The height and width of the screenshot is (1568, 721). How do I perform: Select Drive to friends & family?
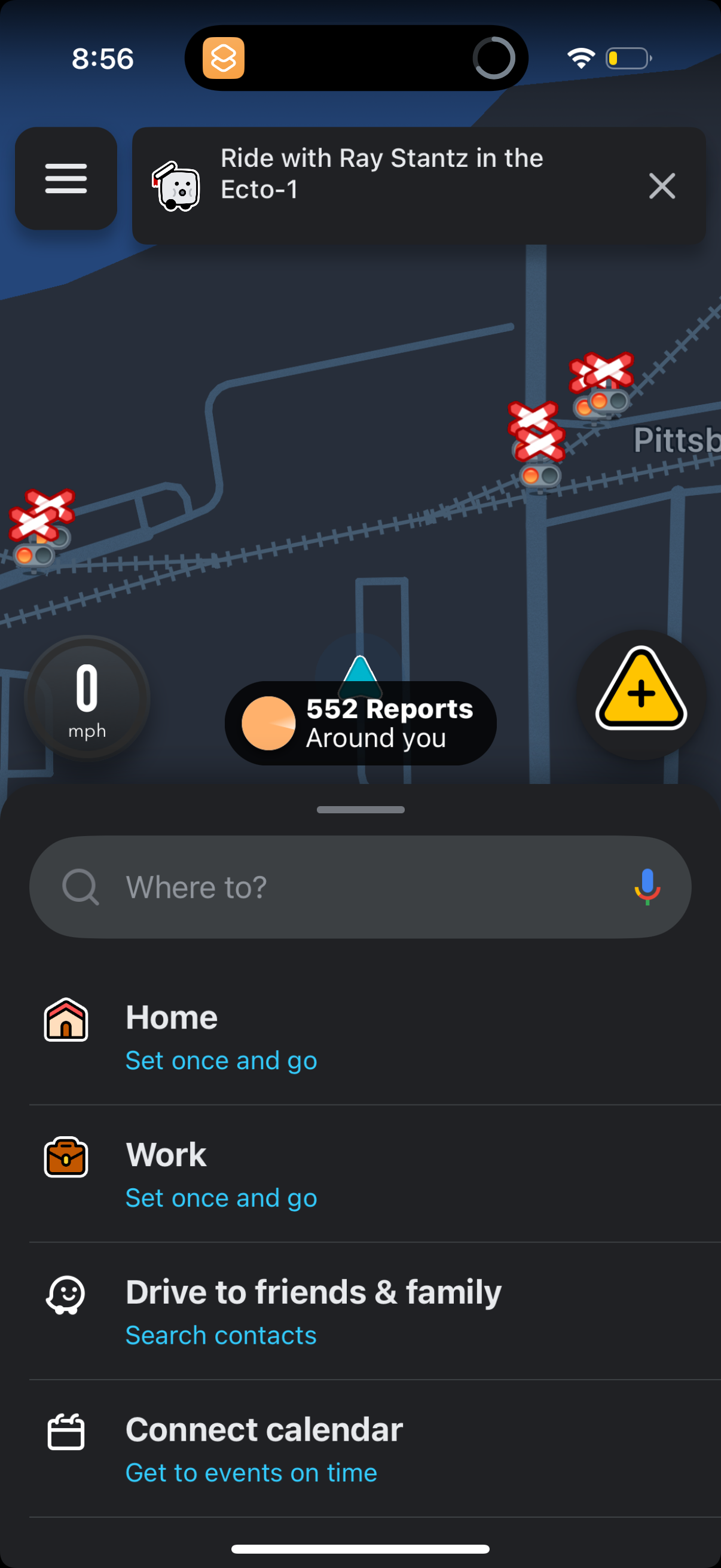313,1292
